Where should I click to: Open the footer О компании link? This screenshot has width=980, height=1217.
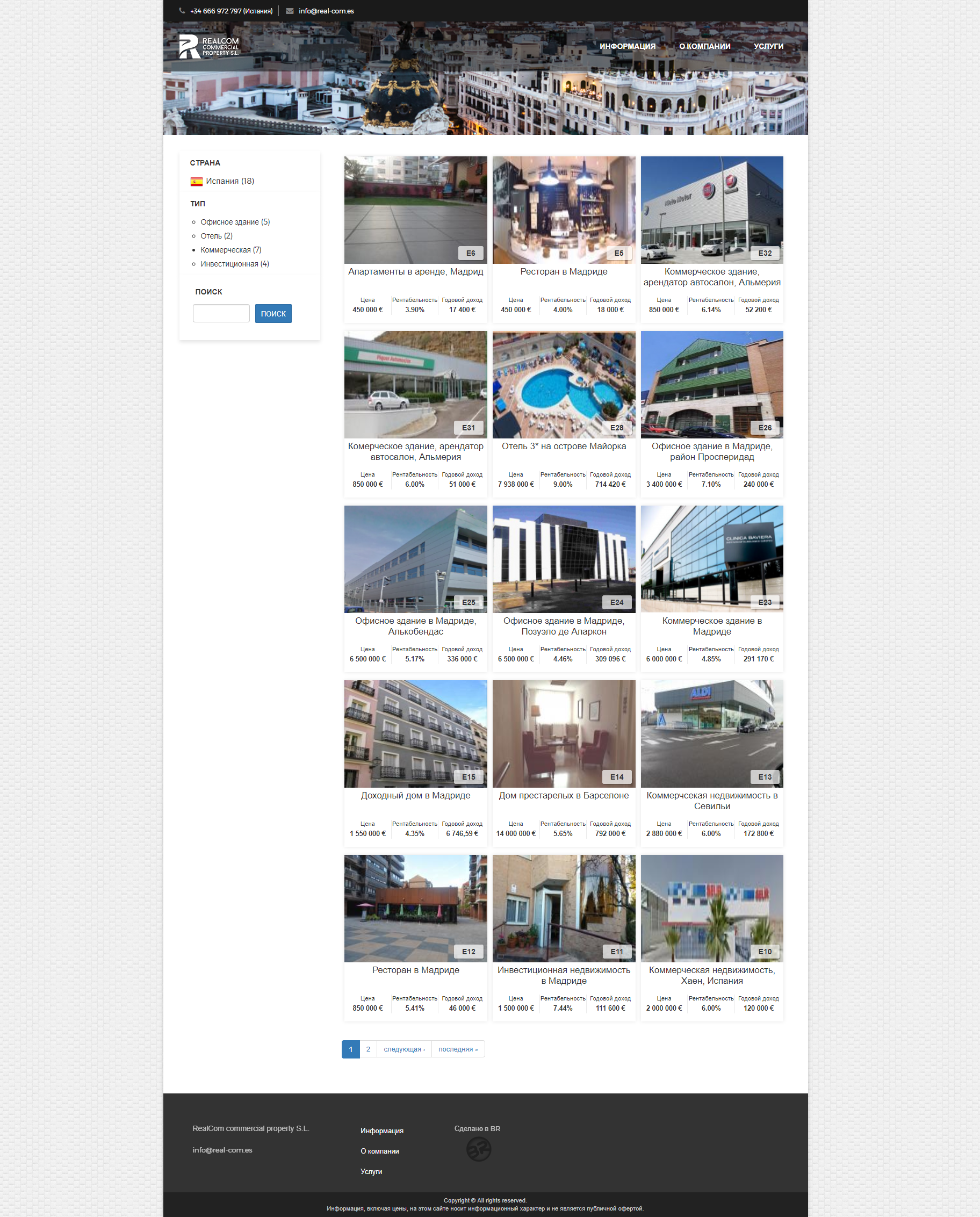pyautogui.click(x=379, y=1151)
